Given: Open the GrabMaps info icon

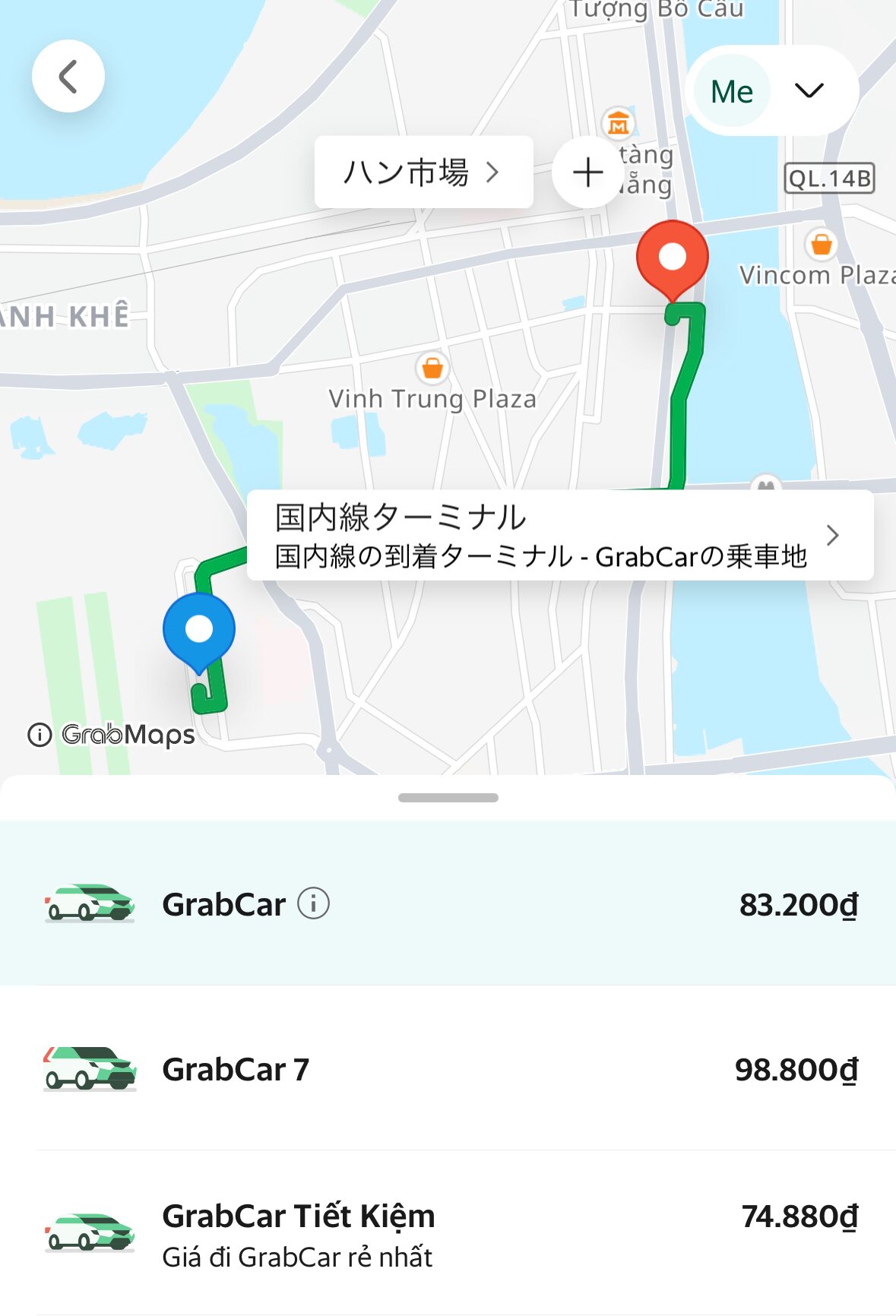Looking at the screenshot, I should tap(40, 735).
